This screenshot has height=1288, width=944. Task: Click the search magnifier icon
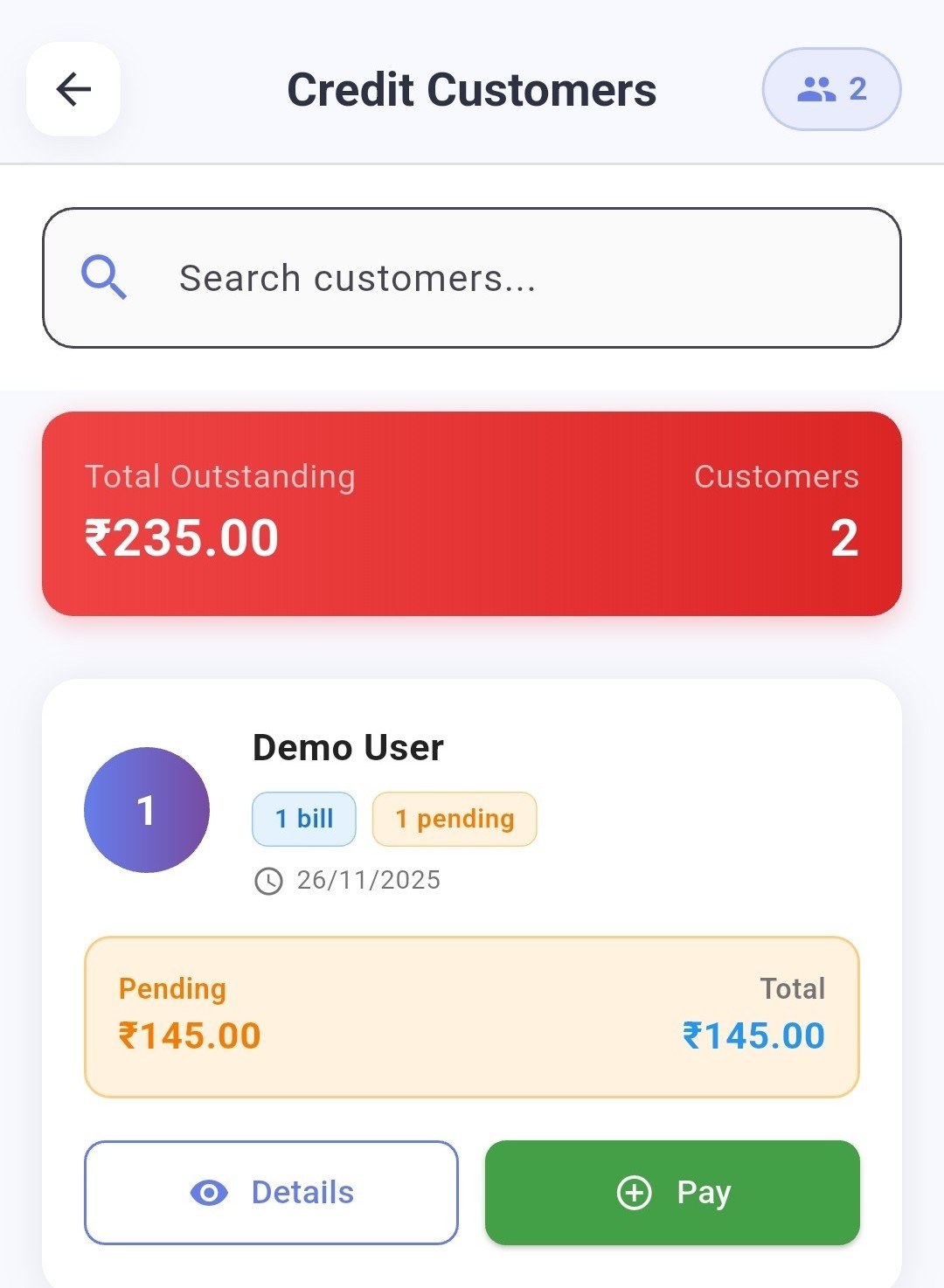click(x=104, y=277)
